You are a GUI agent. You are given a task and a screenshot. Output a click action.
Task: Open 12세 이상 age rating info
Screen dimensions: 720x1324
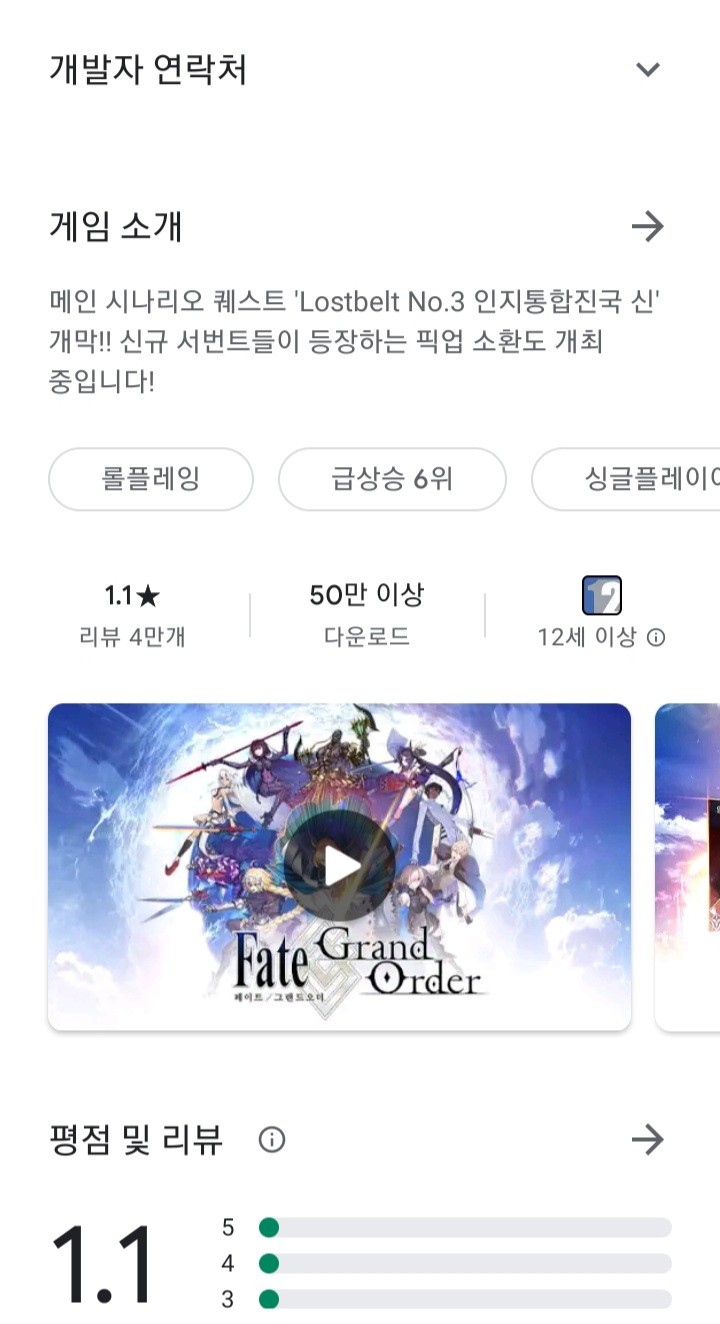(x=656, y=637)
